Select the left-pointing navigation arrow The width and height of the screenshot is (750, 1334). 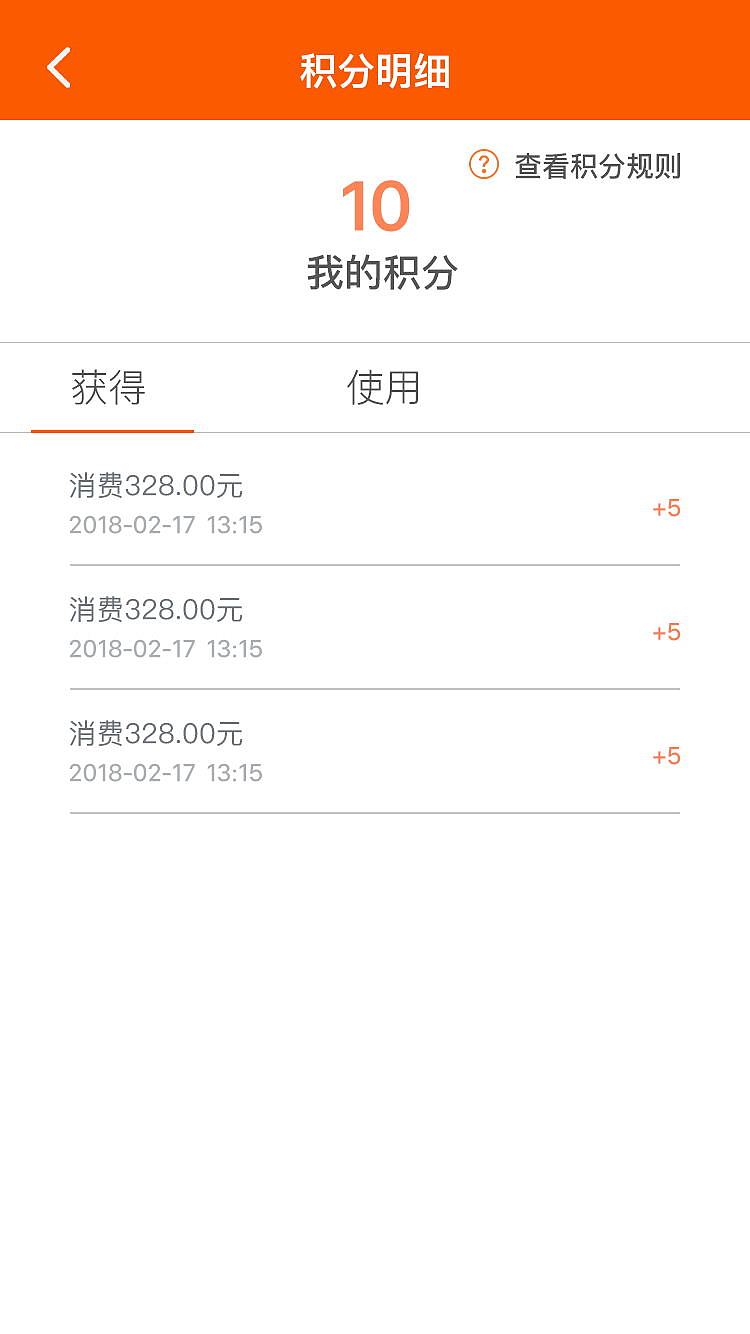[x=57, y=66]
